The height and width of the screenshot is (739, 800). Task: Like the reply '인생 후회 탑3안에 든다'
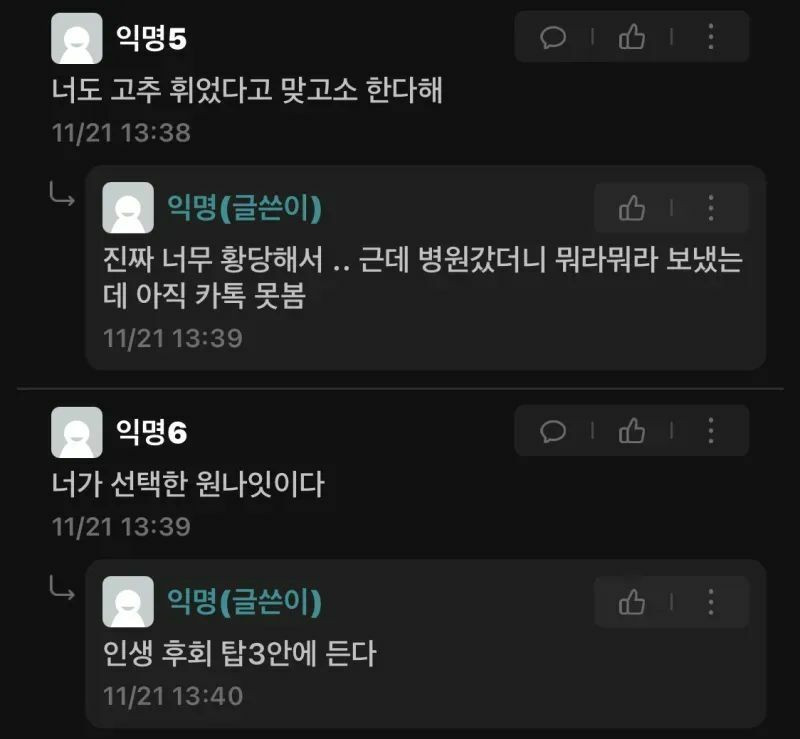click(x=632, y=602)
